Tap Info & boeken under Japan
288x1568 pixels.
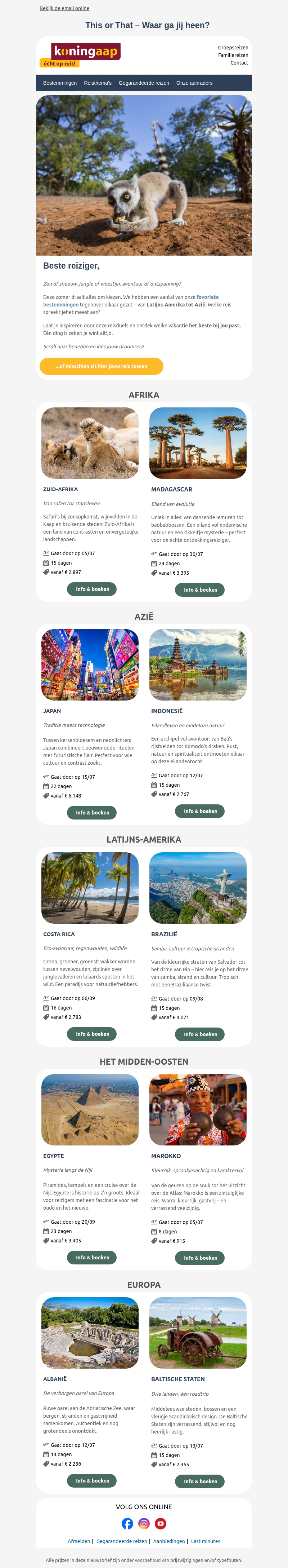93,813
